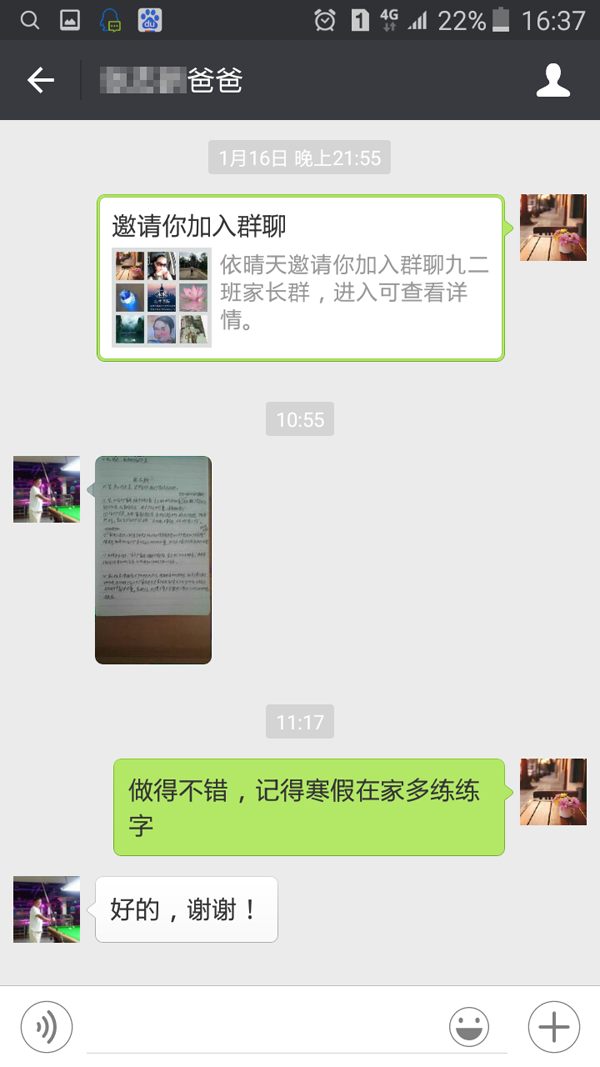
Task: Open the contact's avatar beside 好的，谢谢！
Action: (x=46, y=910)
